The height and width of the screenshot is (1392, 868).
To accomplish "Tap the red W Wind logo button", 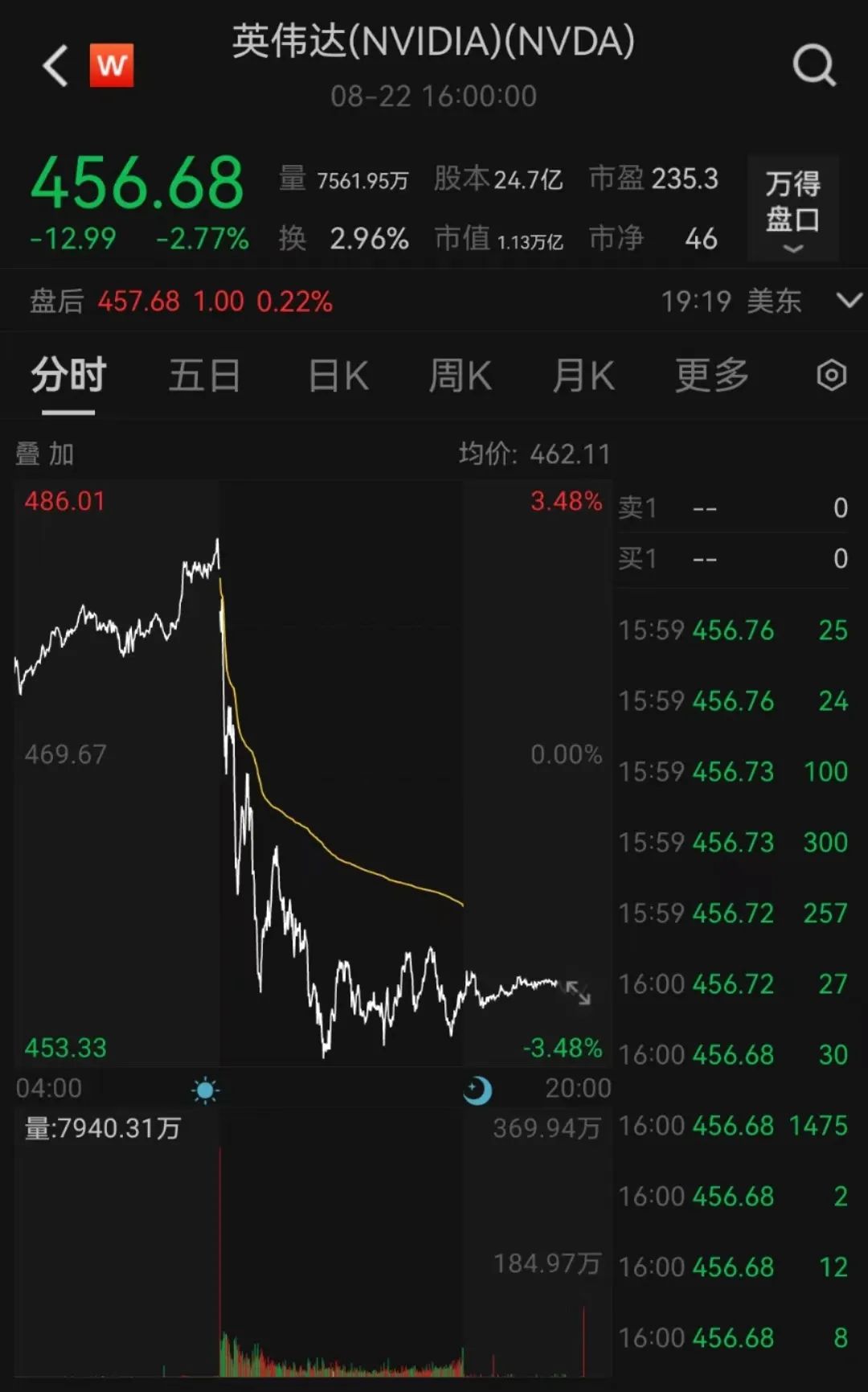I will tap(112, 65).
